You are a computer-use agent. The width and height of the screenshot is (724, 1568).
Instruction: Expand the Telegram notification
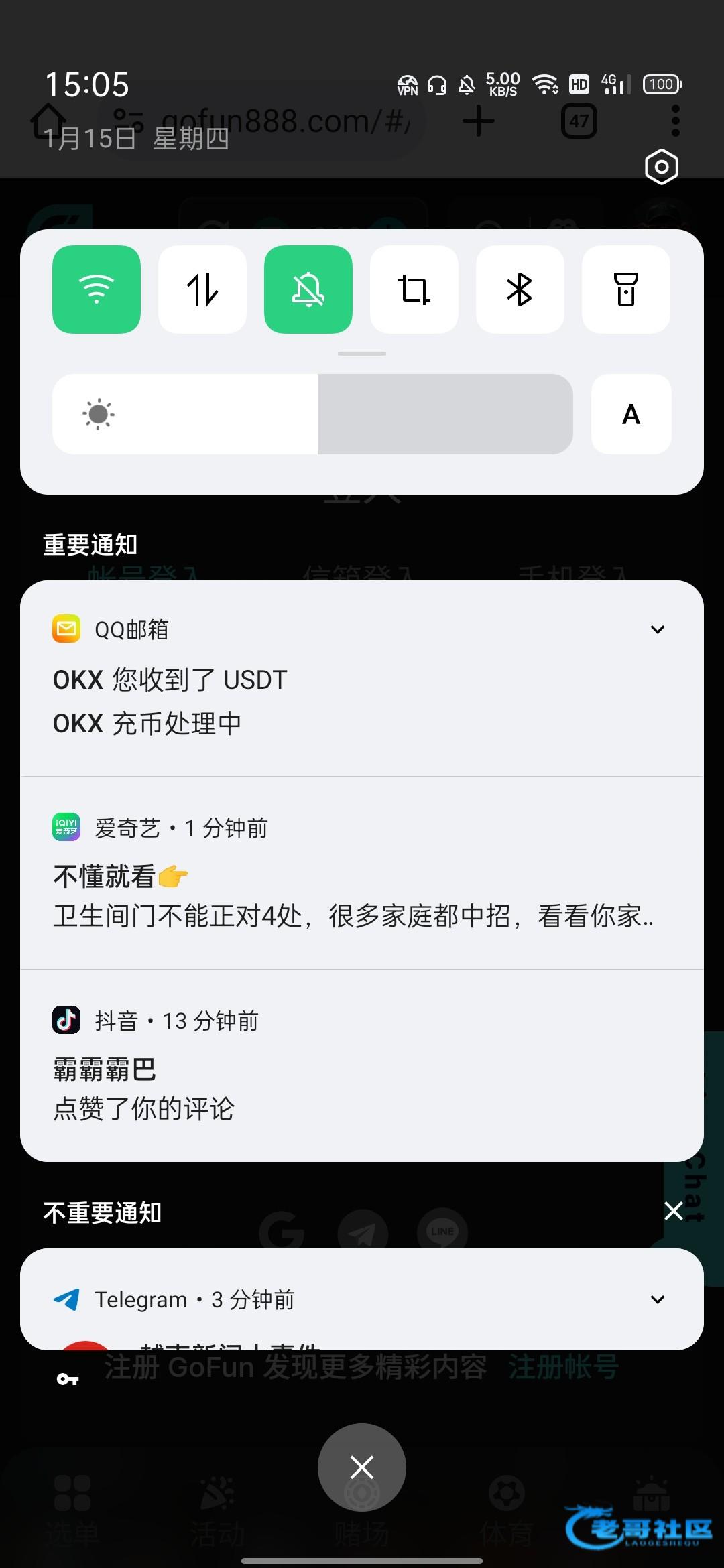[x=658, y=1299]
